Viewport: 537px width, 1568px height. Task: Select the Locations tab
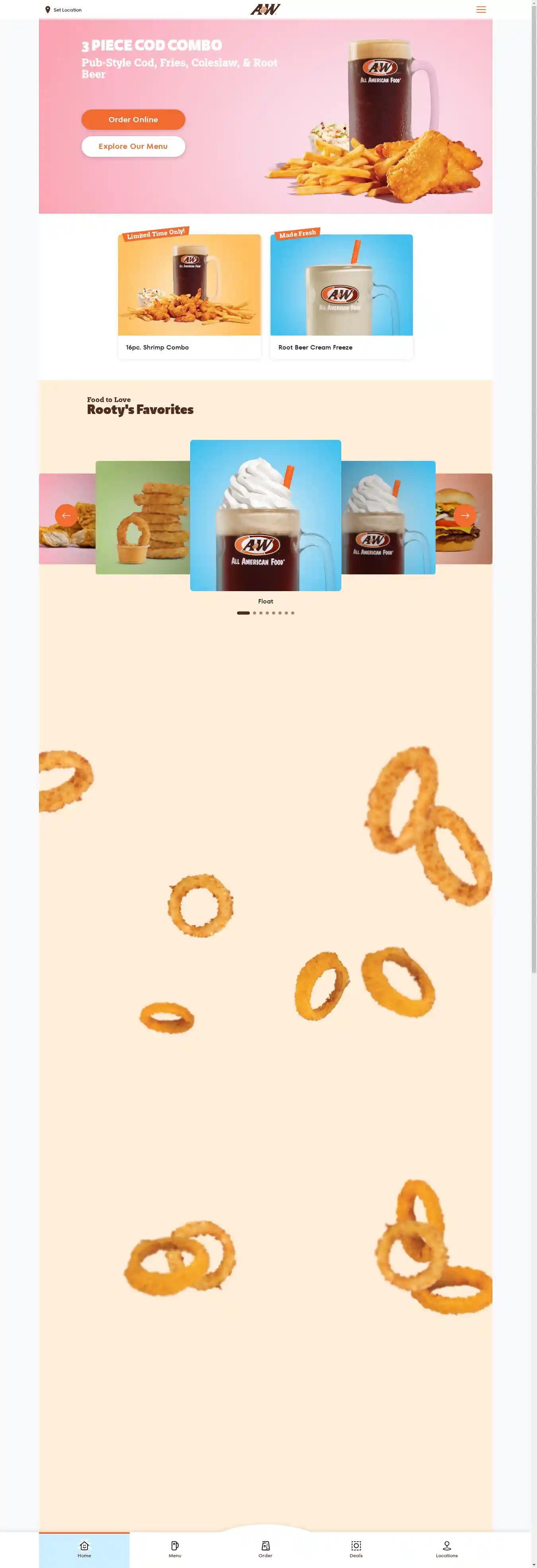pyautogui.click(x=446, y=1548)
